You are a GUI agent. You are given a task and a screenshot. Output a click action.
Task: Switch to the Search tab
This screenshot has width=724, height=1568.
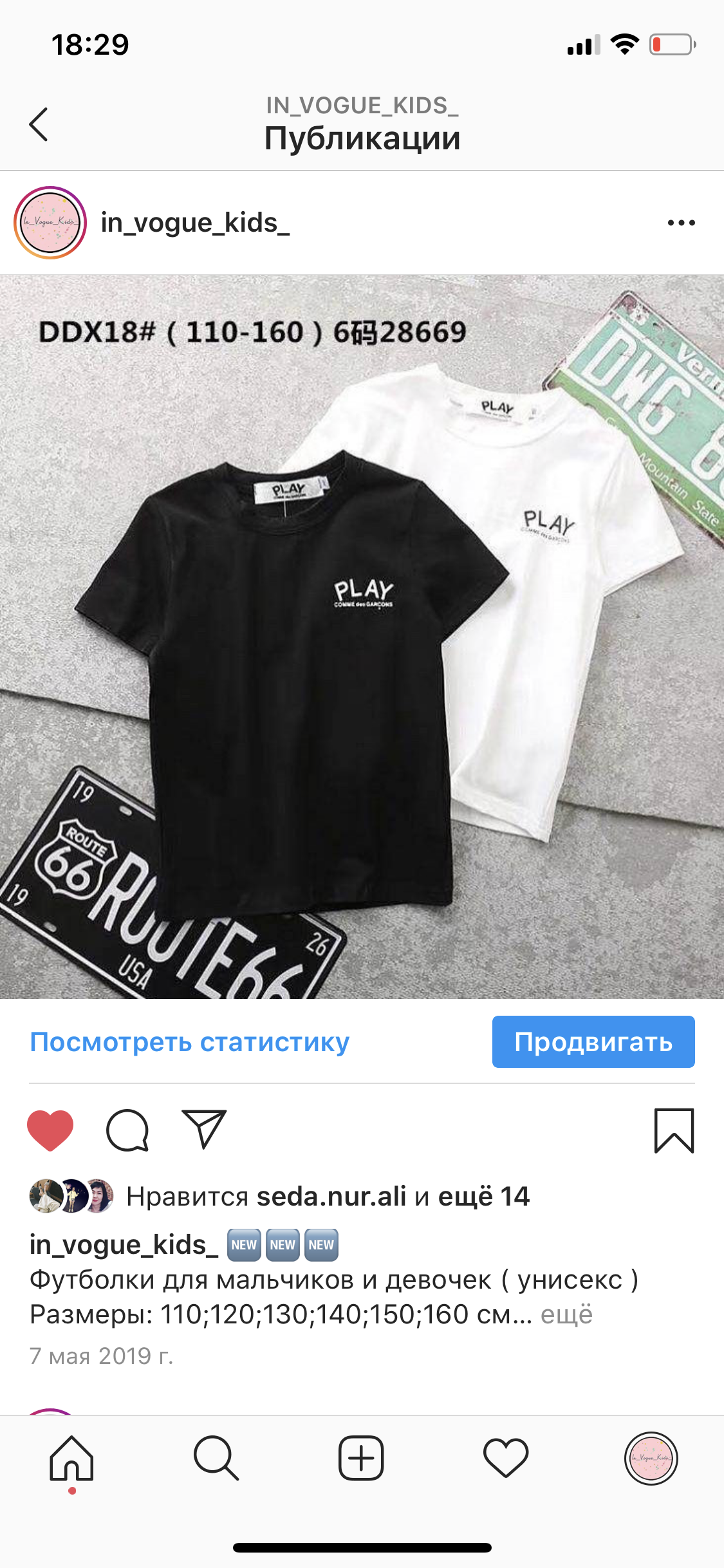tap(217, 1459)
